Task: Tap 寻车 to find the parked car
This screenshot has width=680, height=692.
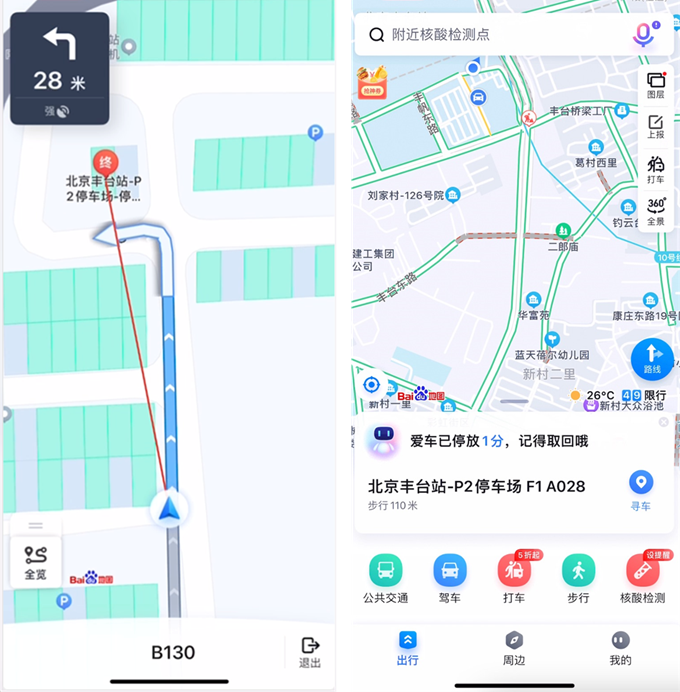Action: (640, 491)
